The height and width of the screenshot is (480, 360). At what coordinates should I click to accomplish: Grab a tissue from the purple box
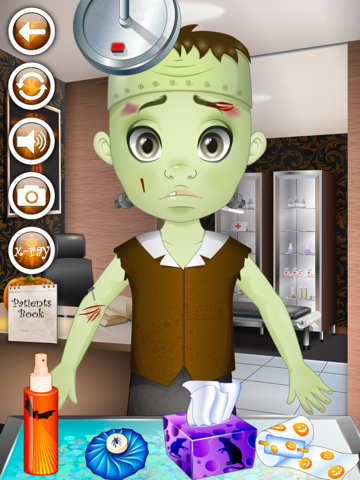pyautogui.click(x=210, y=430)
